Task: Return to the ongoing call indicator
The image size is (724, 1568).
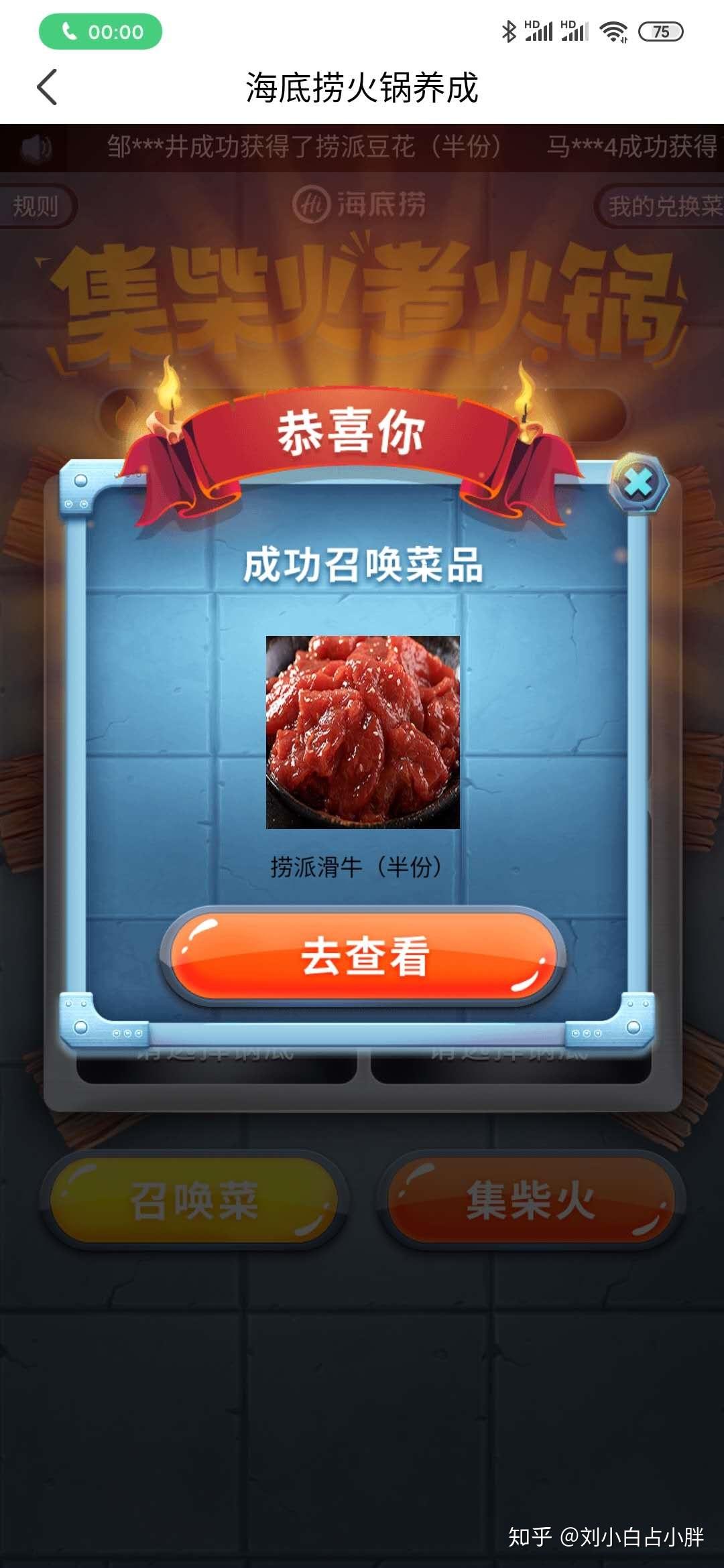Action: tap(101, 31)
